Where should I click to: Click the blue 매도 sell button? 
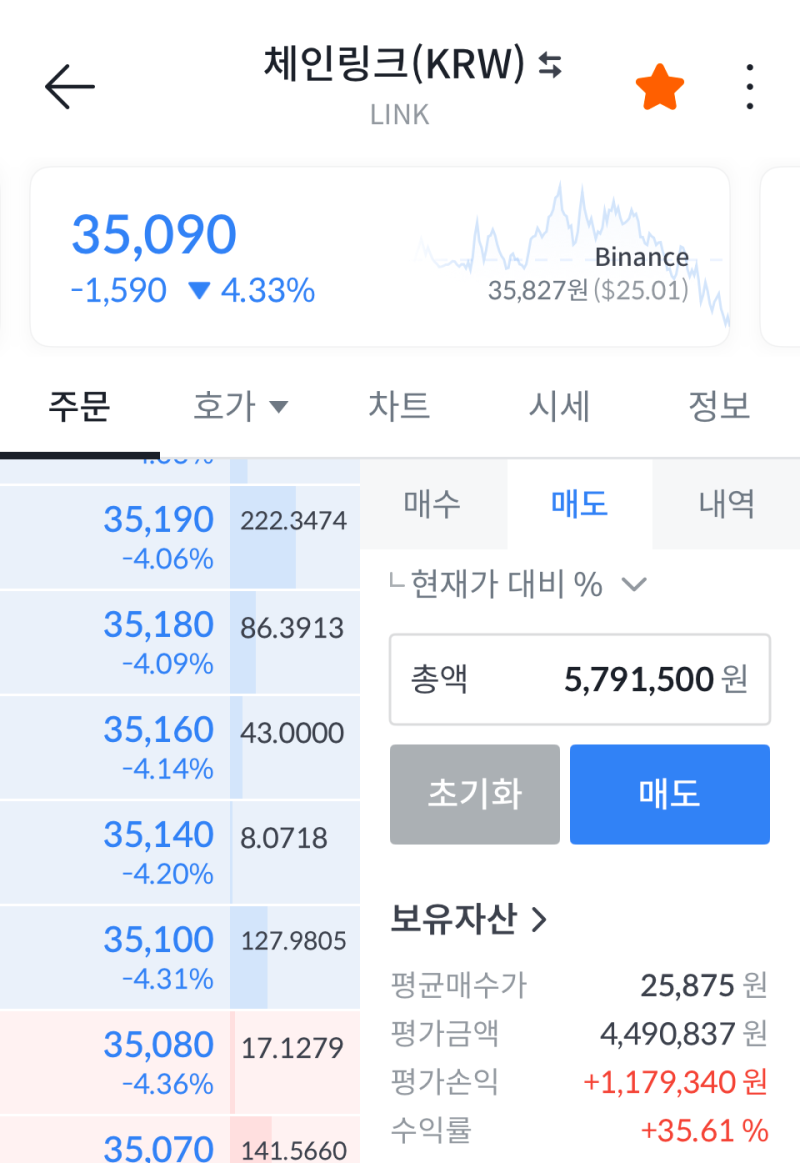point(669,794)
